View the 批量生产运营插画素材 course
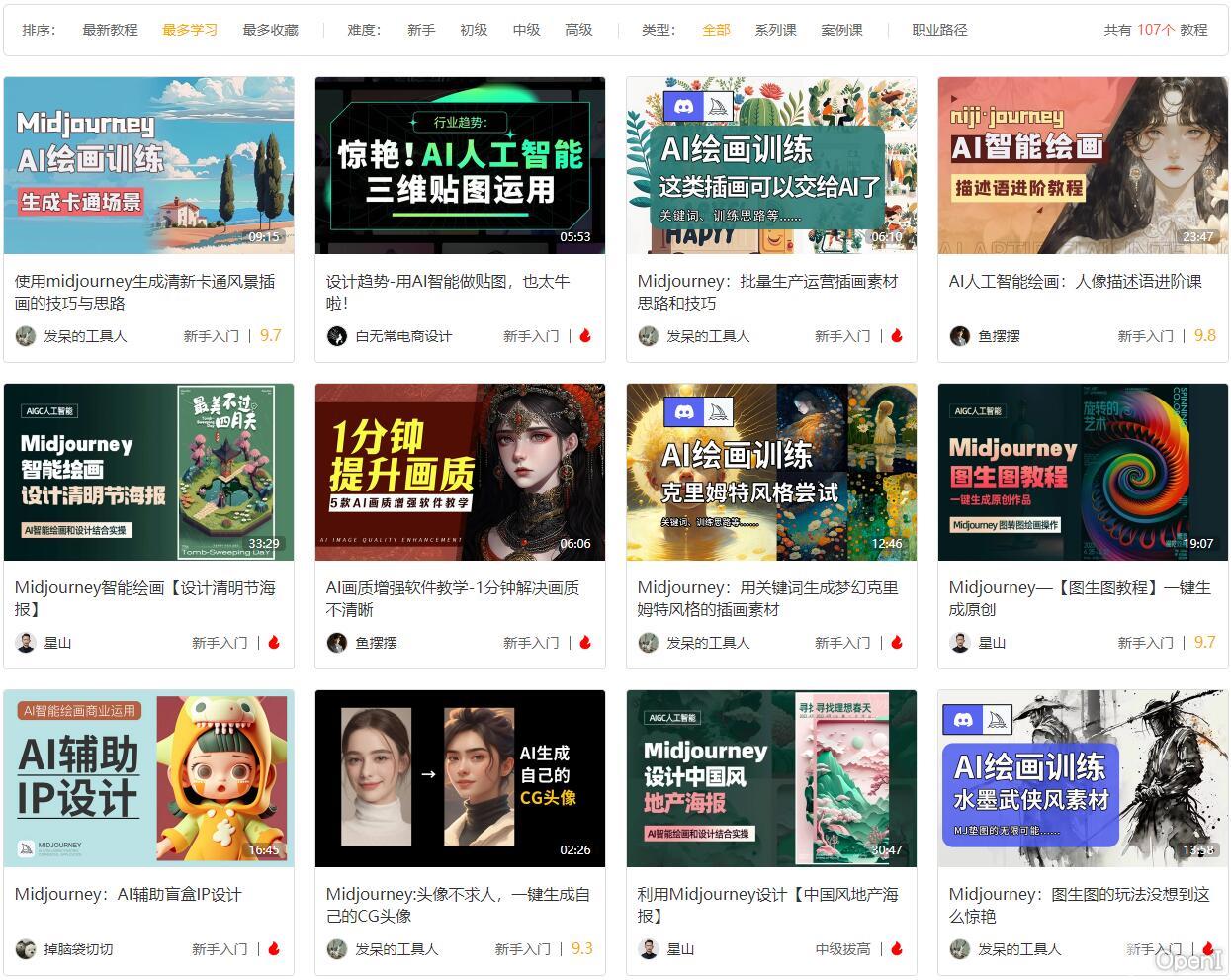This screenshot has width=1231, height=980. [x=767, y=292]
